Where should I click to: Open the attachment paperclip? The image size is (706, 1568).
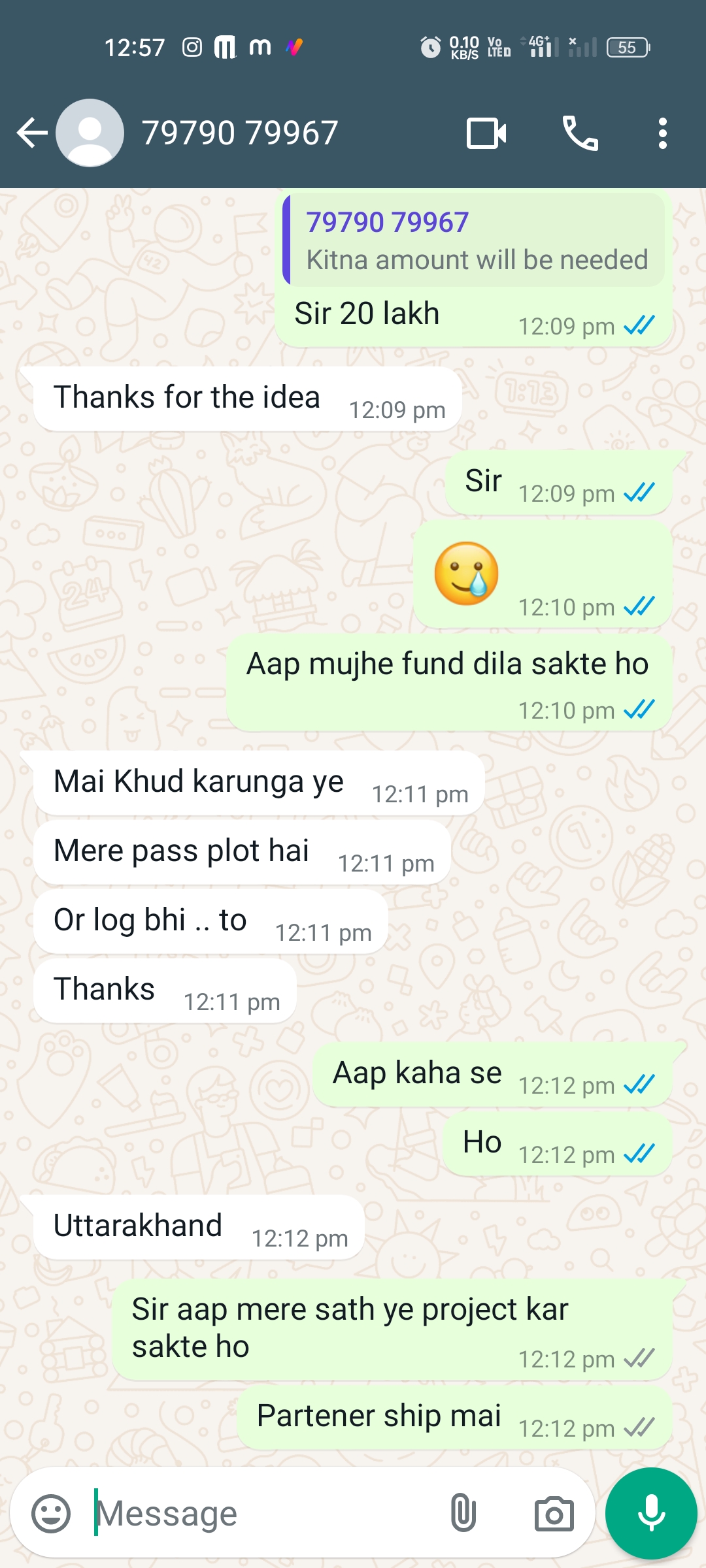click(463, 1513)
